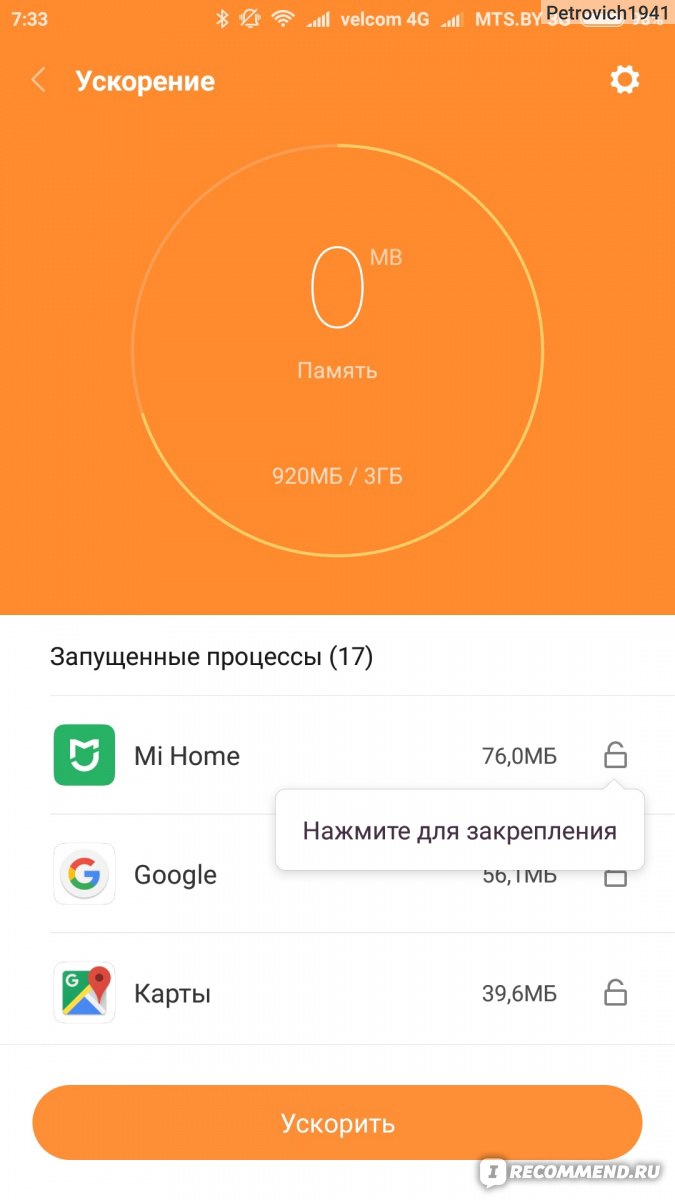Open the settings gear icon
The image size is (675, 1200).
point(625,80)
